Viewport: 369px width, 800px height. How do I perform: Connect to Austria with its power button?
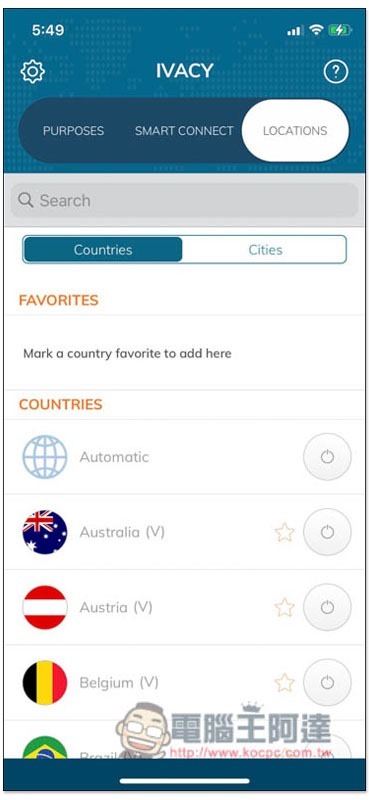327,607
